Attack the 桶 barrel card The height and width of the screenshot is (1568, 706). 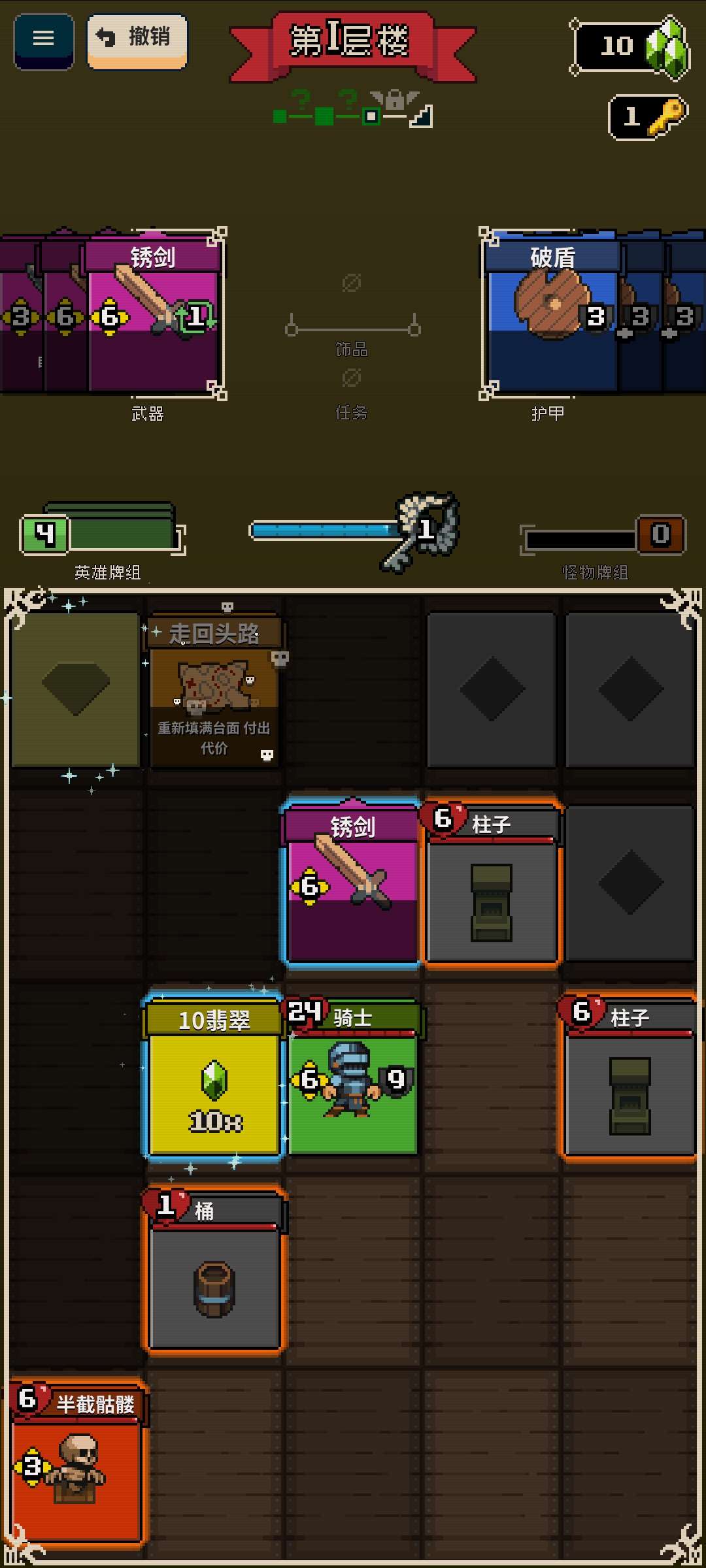click(x=214, y=1271)
